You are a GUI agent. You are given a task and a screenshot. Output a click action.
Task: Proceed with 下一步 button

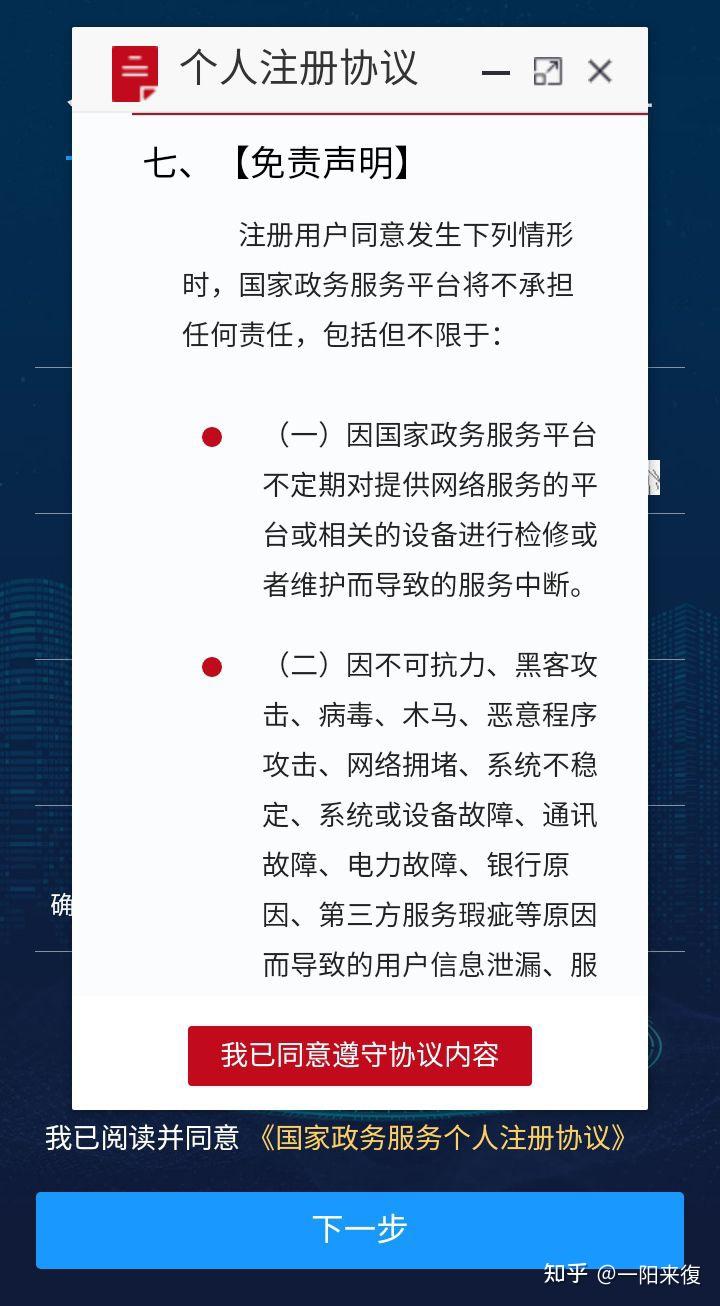(360, 1229)
